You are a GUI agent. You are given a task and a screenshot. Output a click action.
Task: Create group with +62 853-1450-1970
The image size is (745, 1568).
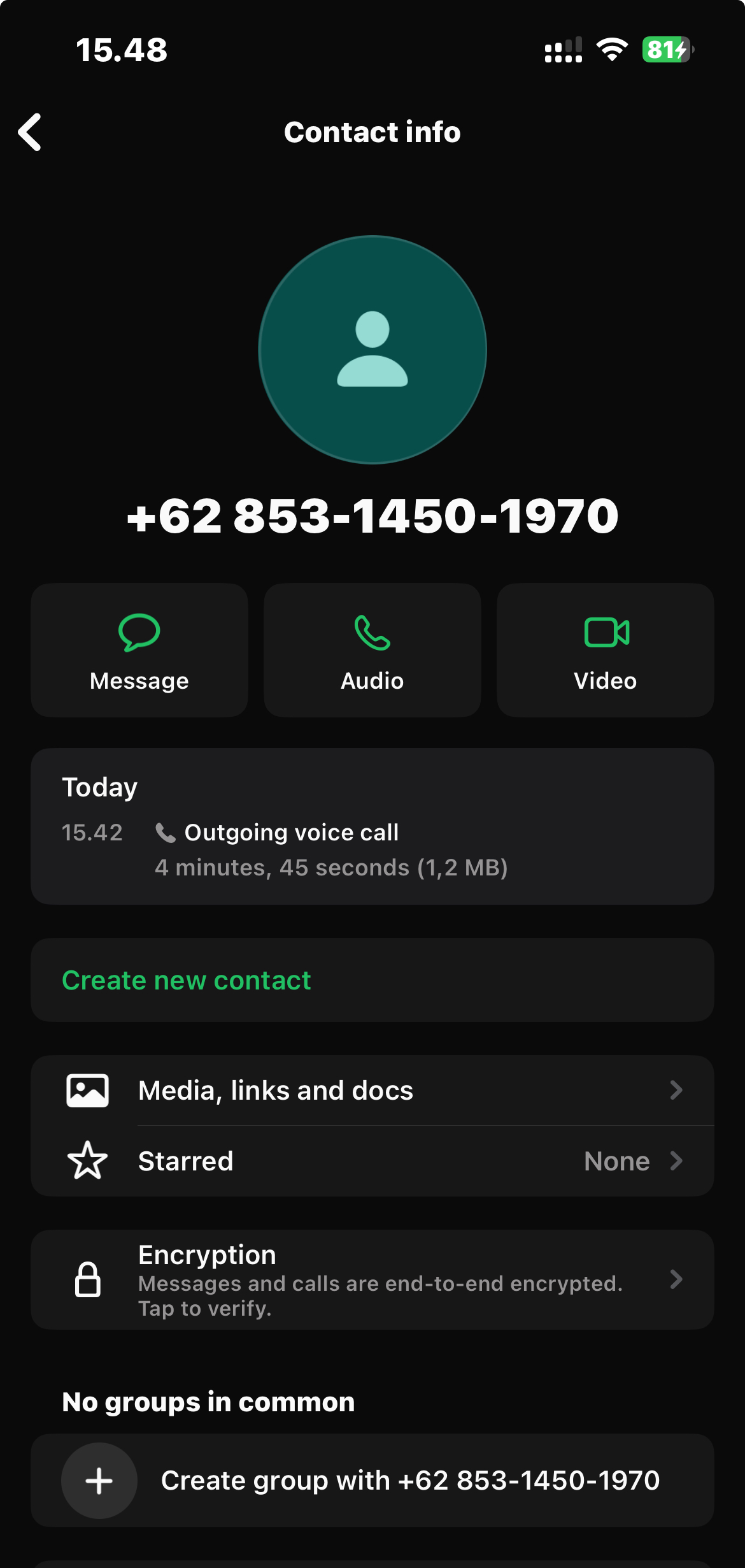372,1481
